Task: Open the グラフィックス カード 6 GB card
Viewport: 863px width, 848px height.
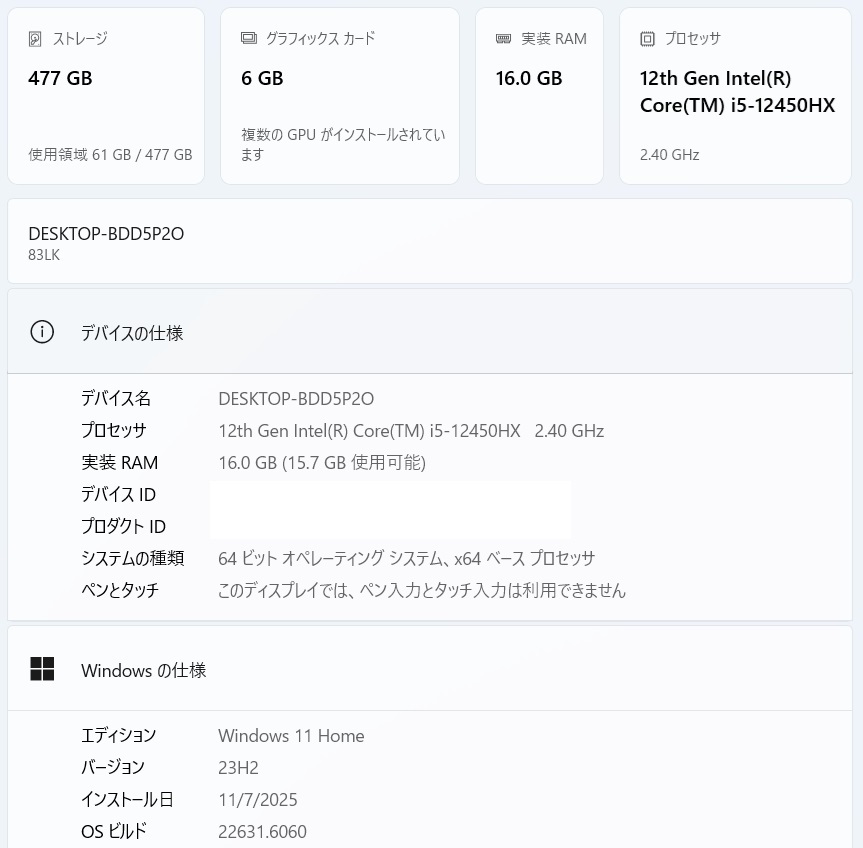Action: 340,96
